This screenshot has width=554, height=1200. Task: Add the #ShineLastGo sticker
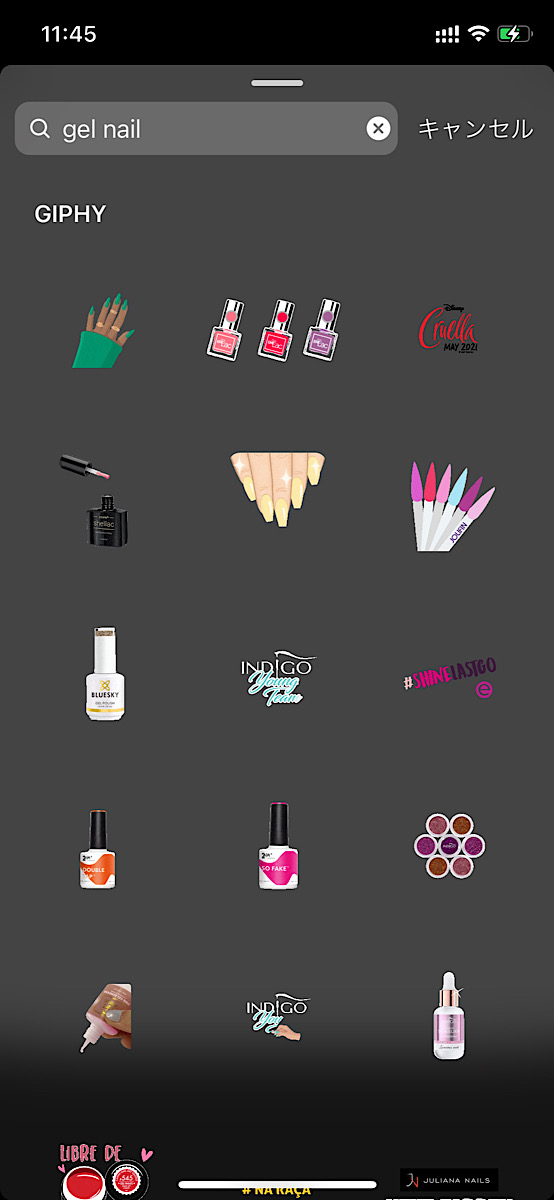(449, 677)
